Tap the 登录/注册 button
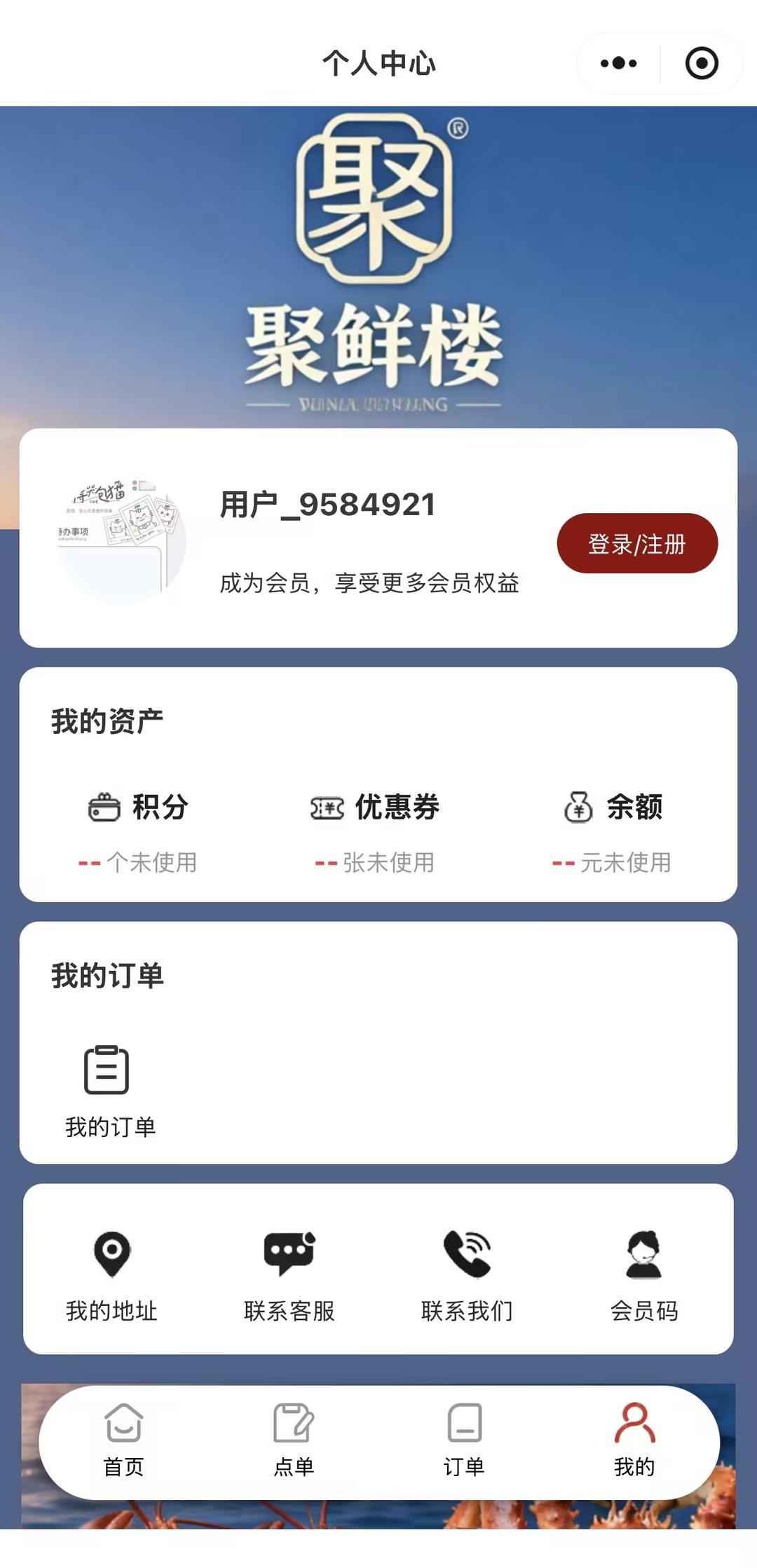Image resolution: width=757 pixels, height=1568 pixels. click(637, 543)
